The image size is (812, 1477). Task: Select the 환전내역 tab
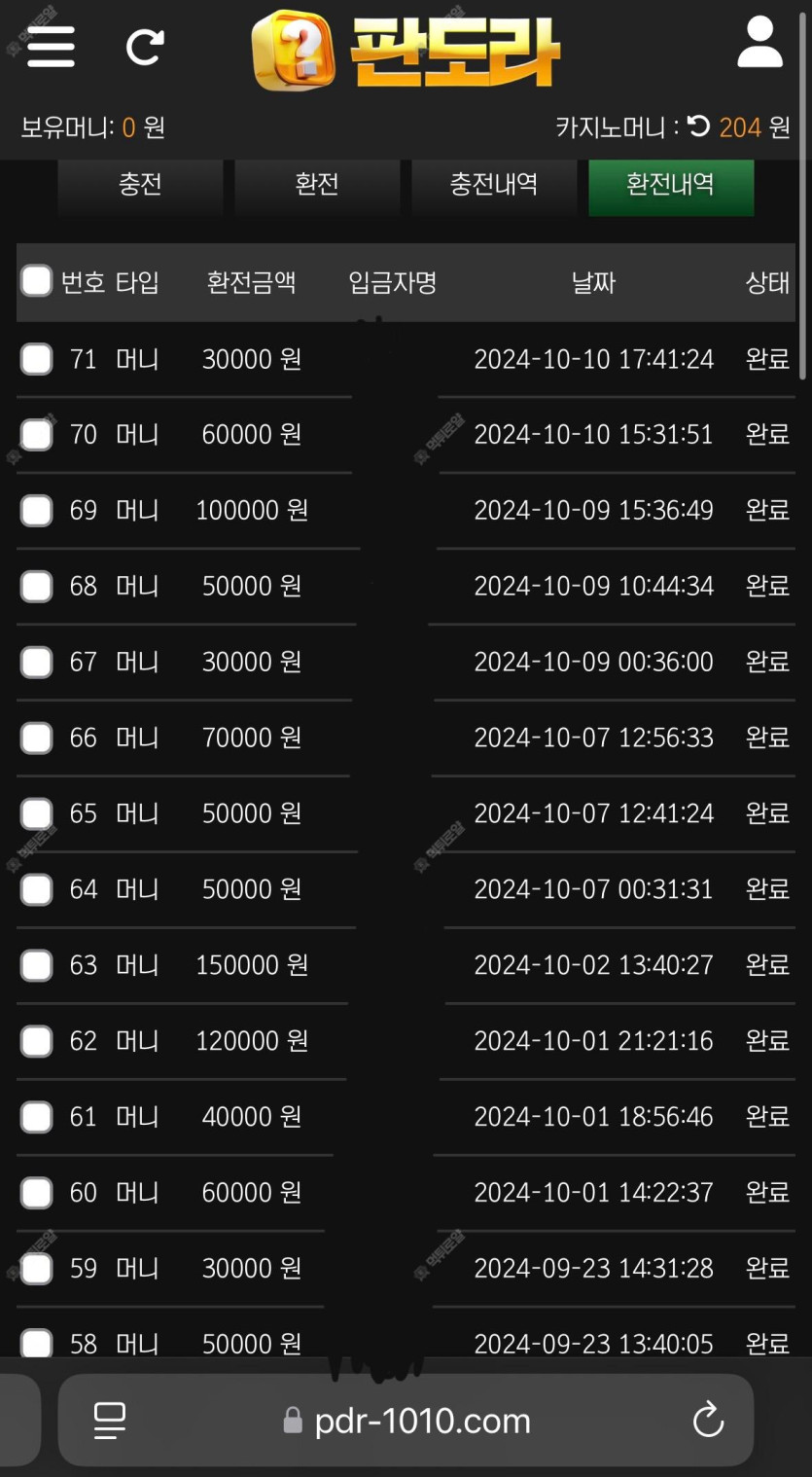[671, 185]
